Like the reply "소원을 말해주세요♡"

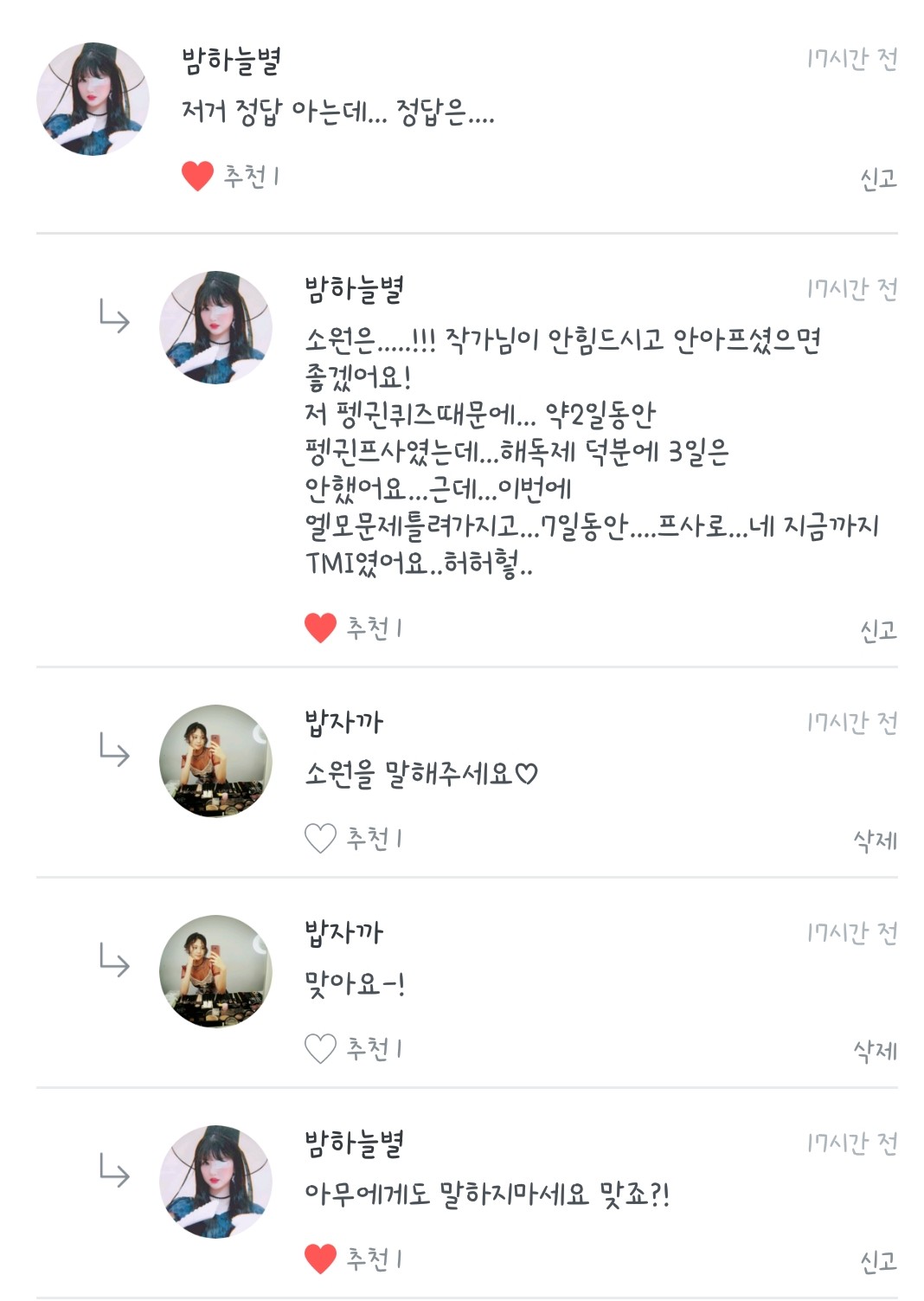coord(320,838)
